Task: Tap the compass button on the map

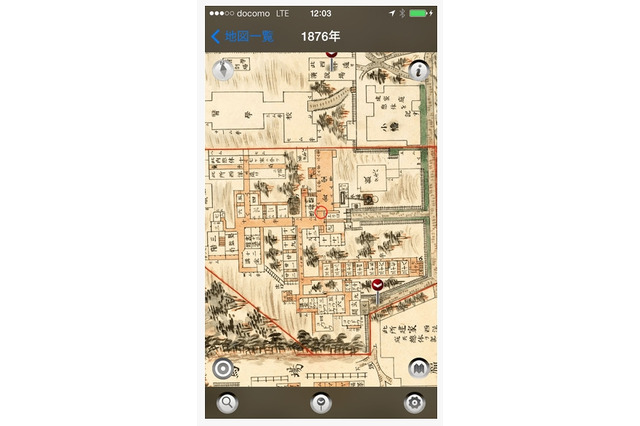Action: (223, 70)
